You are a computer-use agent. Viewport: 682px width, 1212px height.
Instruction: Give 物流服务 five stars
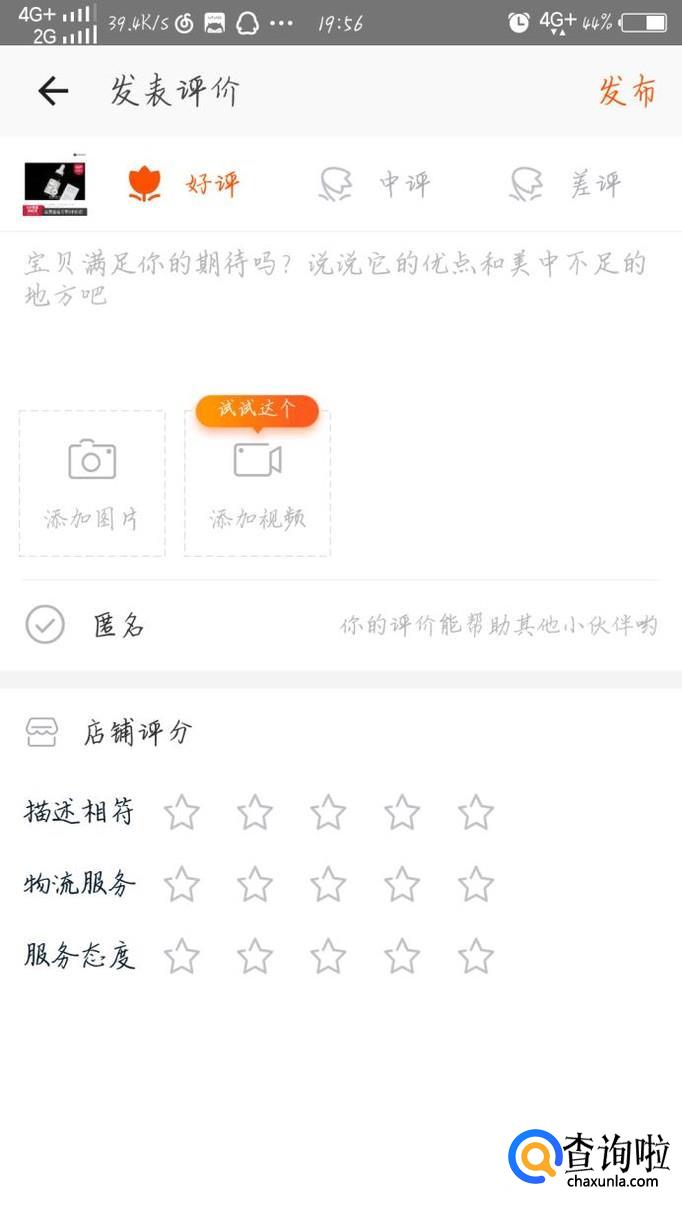476,884
